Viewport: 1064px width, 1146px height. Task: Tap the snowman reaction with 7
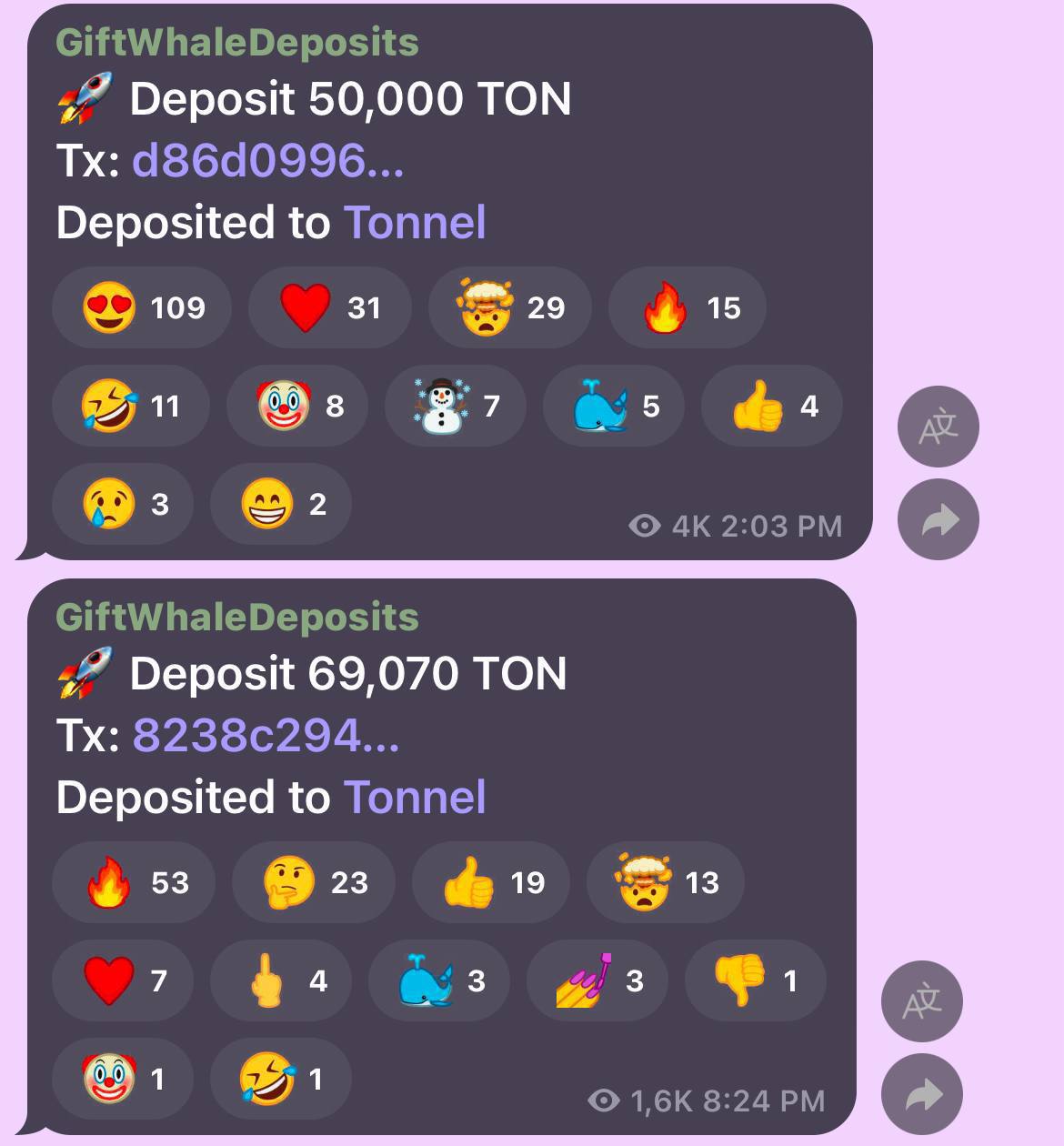[456, 406]
